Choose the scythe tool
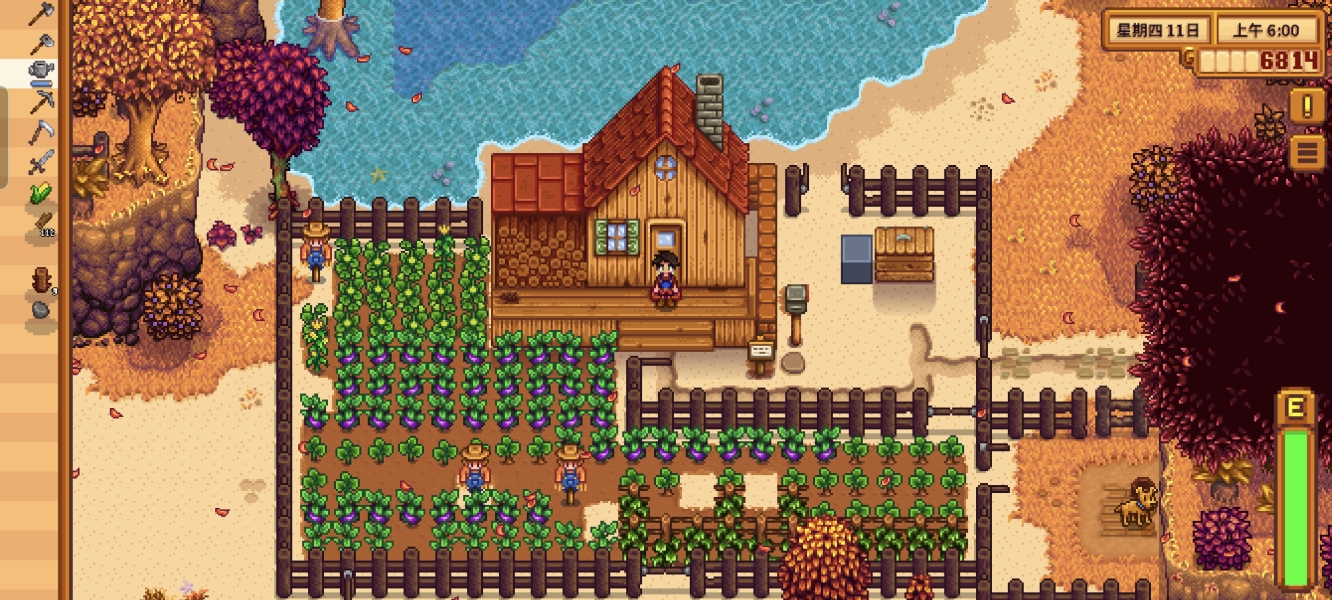The width and height of the screenshot is (1332, 600). coord(41,131)
